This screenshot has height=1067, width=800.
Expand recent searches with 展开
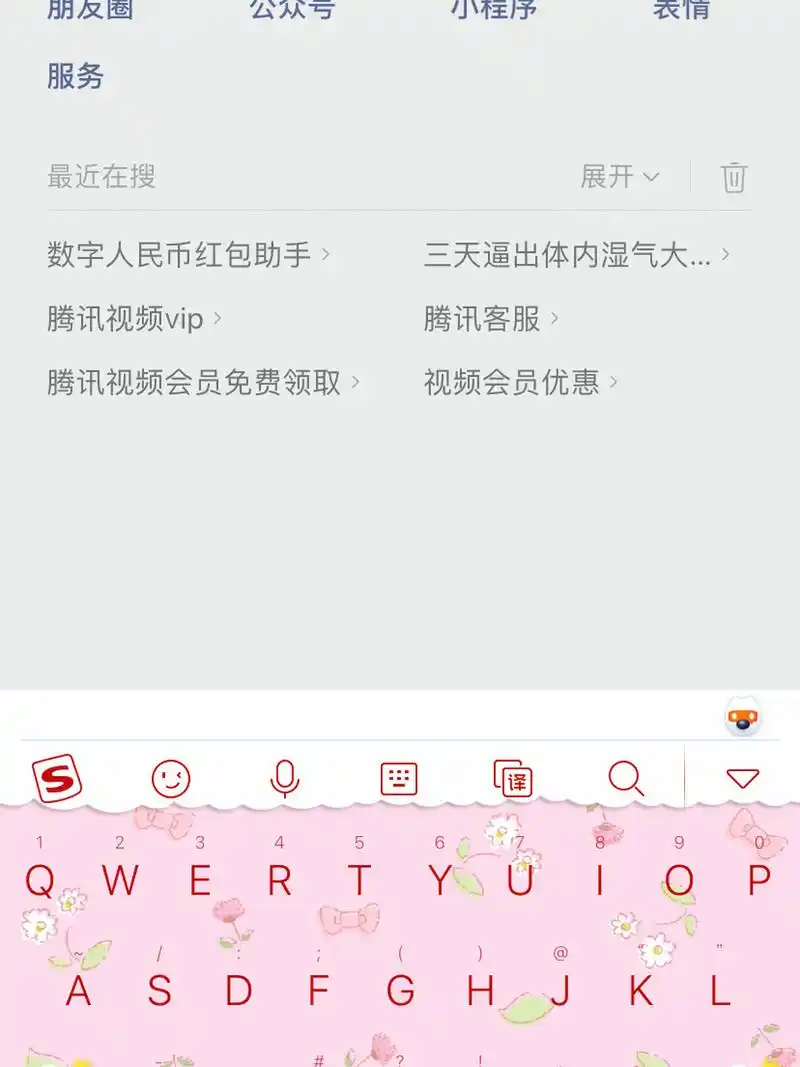tap(620, 177)
